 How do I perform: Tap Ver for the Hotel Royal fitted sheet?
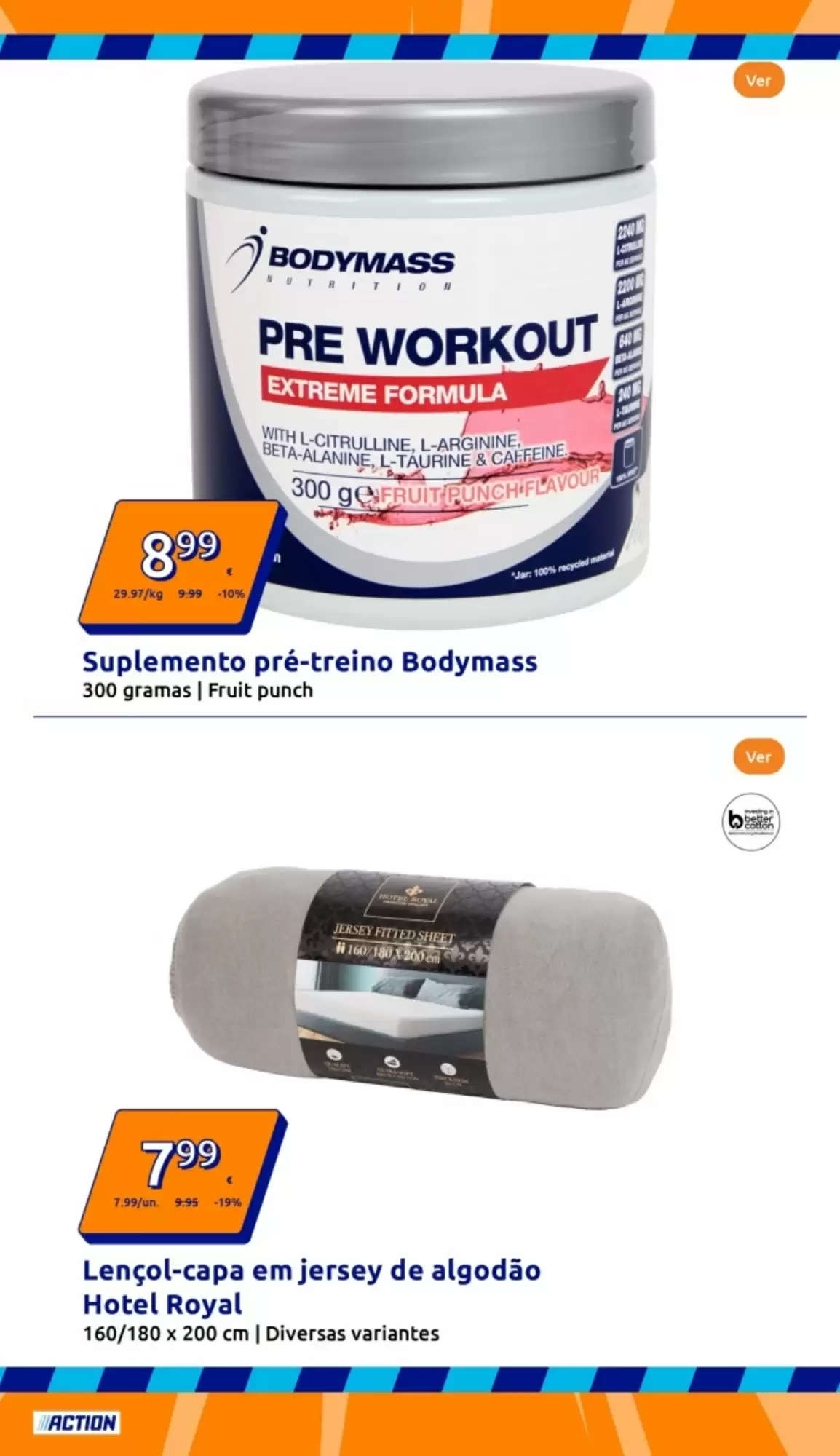(x=758, y=756)
